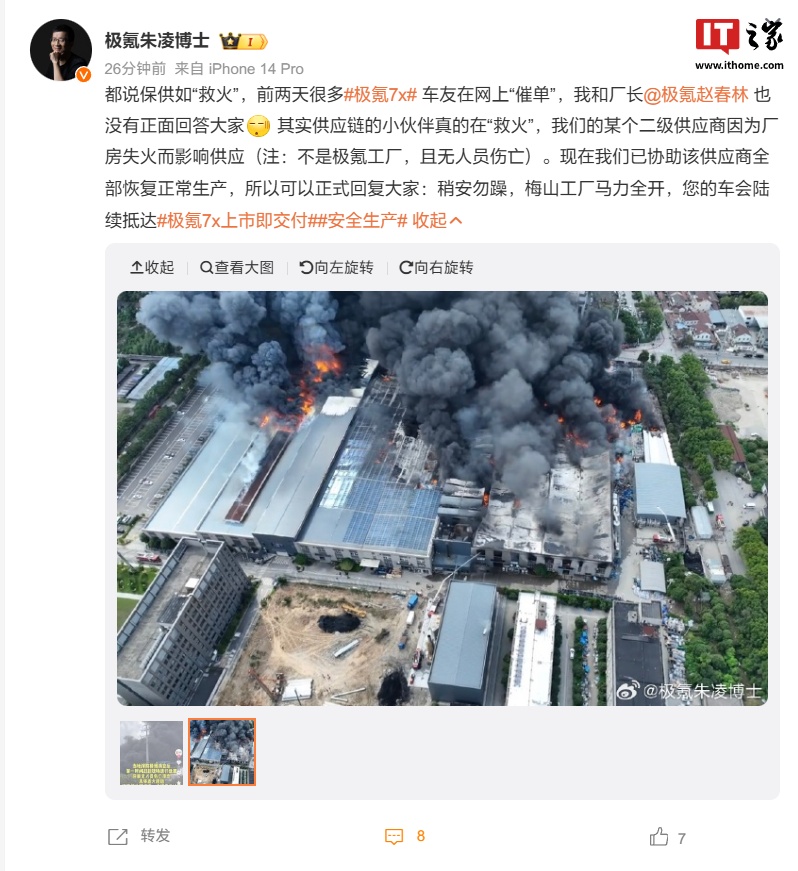Open the #极氪7x# hashtag topic
The height and width of the screenshot is (871, 798).
coord(380,95)
